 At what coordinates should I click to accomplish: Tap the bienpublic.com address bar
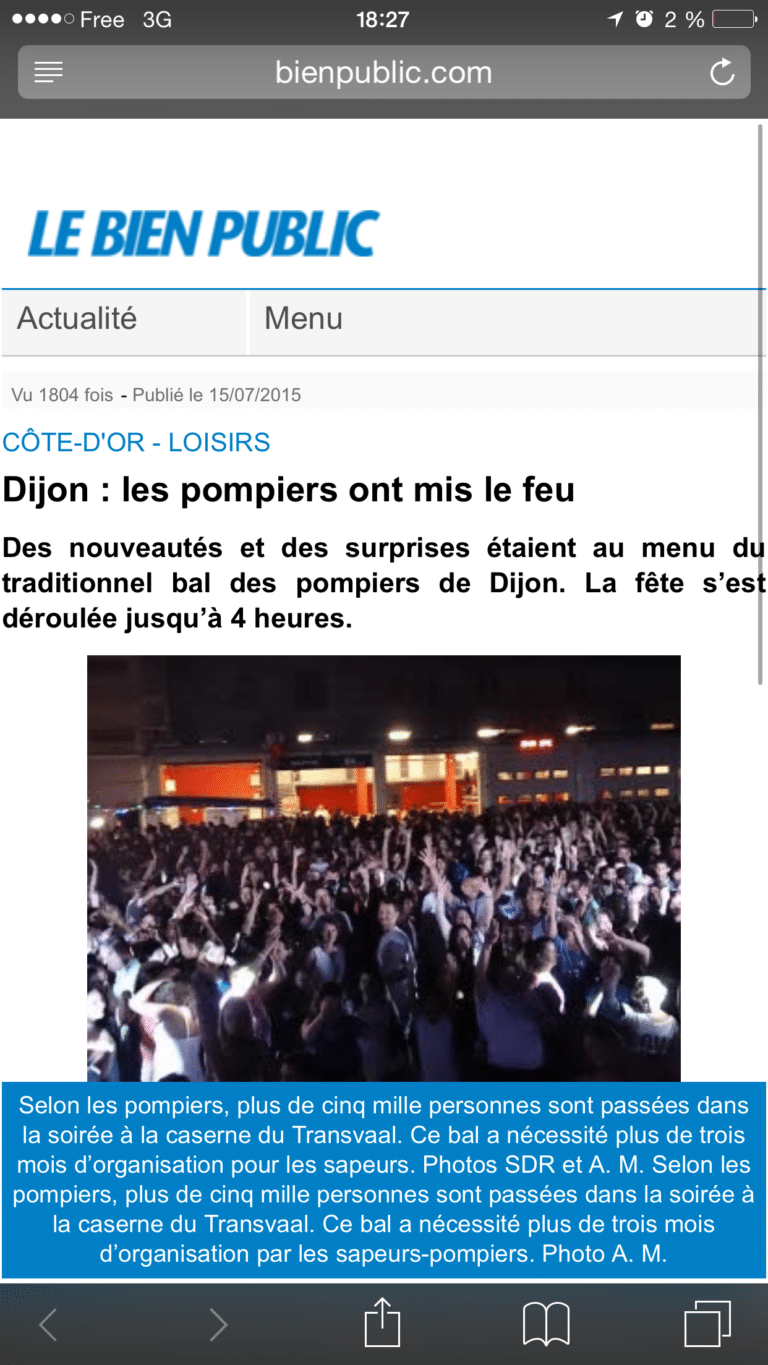384,72
